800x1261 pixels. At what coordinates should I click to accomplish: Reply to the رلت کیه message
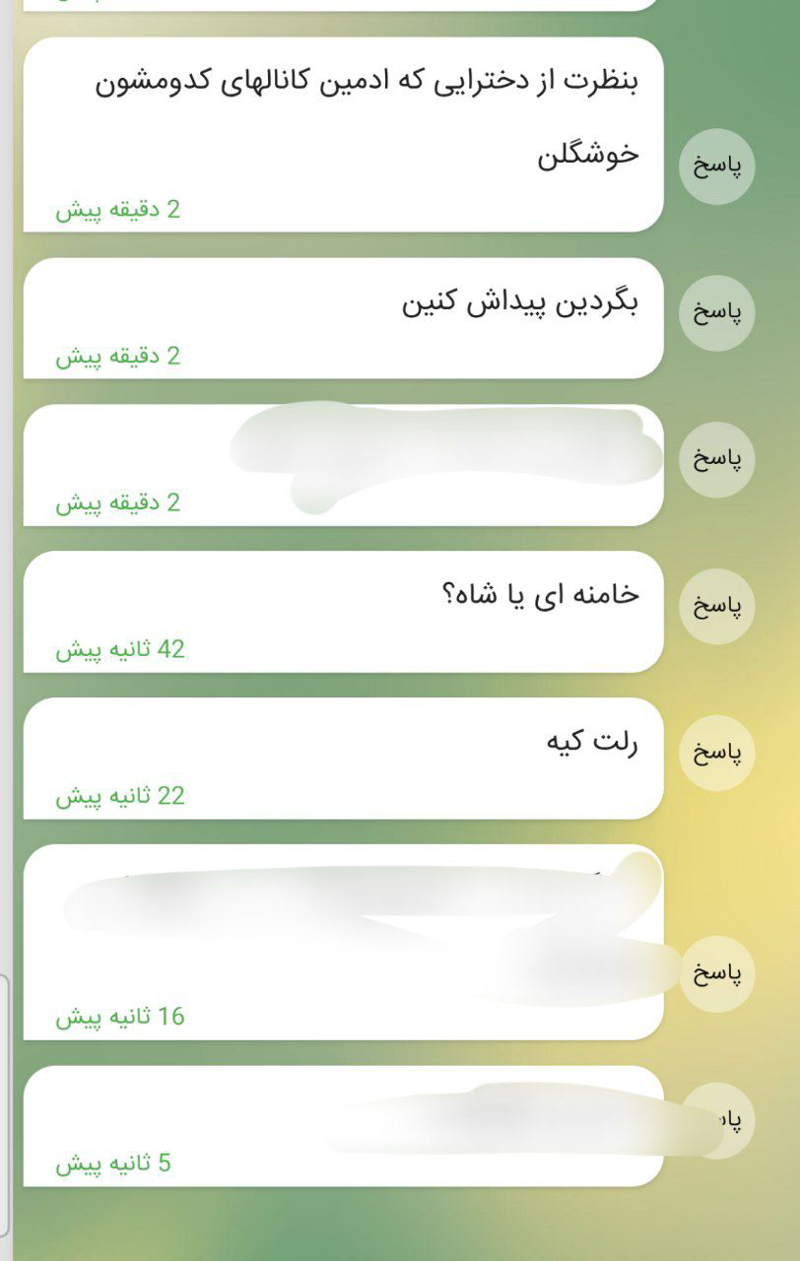pos(717,753)
